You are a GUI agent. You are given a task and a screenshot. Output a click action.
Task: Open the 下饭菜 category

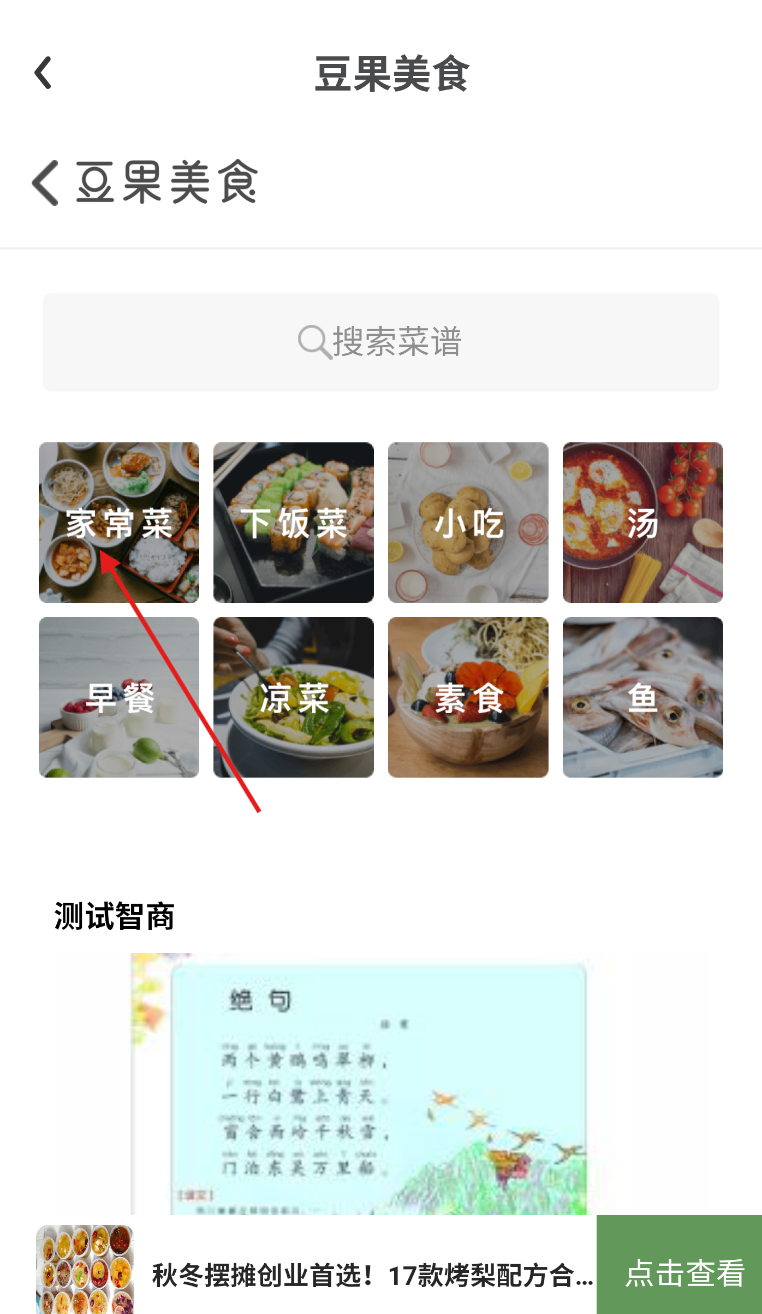tap(293, 522)
